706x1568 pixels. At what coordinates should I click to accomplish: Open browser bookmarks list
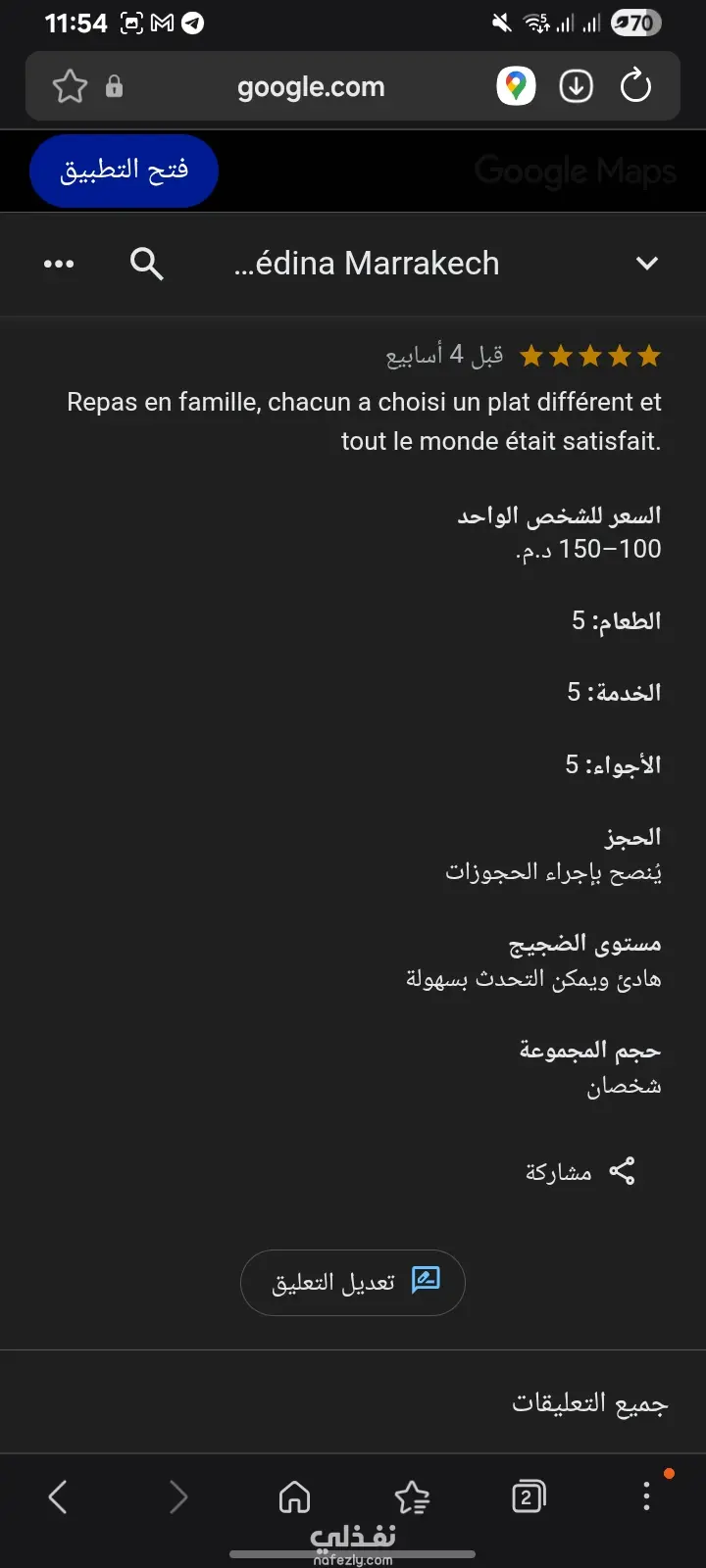[x=412, y=1496]
